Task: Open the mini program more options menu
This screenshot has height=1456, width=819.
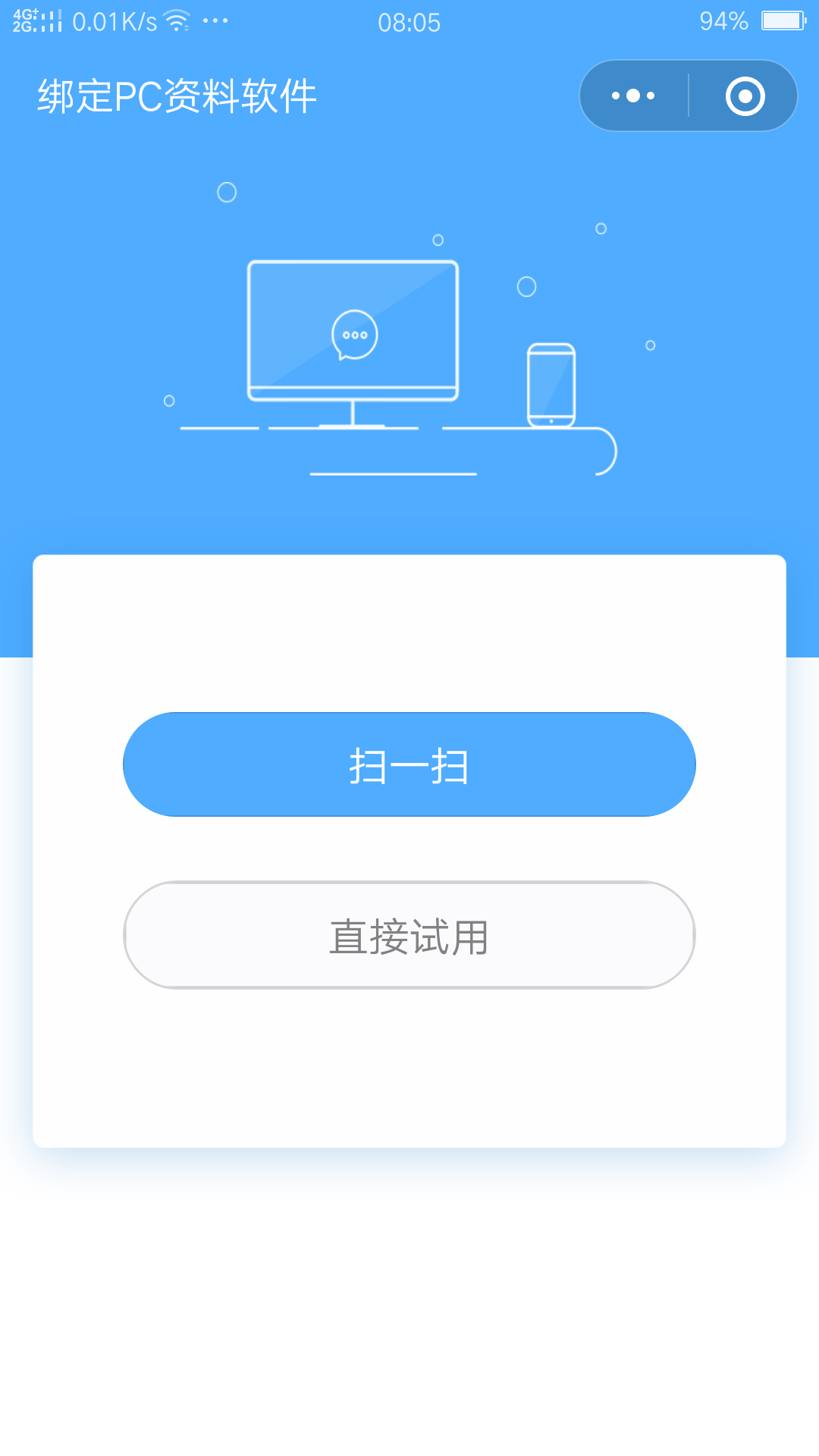Action: 633,96
